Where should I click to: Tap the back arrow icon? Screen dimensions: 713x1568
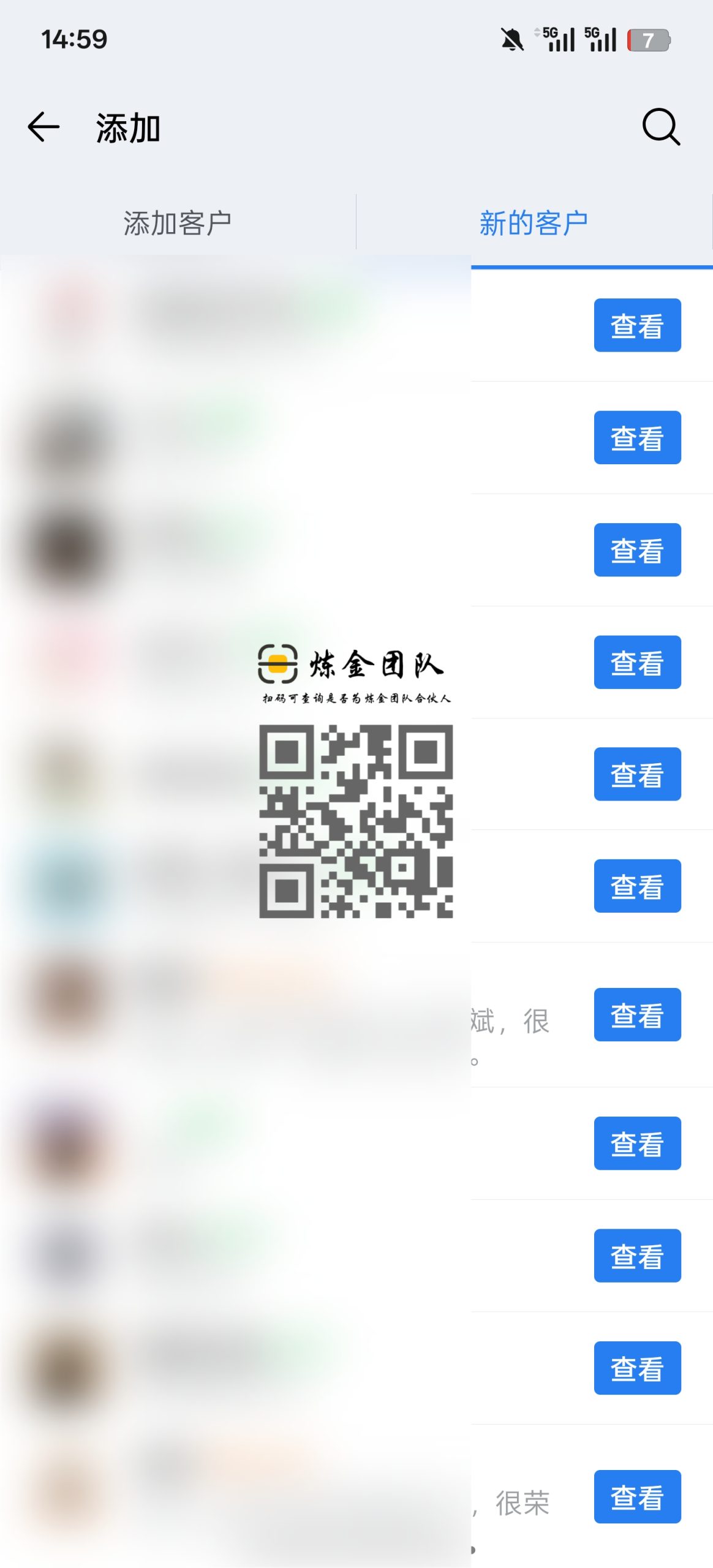click(x=43, y=127)
